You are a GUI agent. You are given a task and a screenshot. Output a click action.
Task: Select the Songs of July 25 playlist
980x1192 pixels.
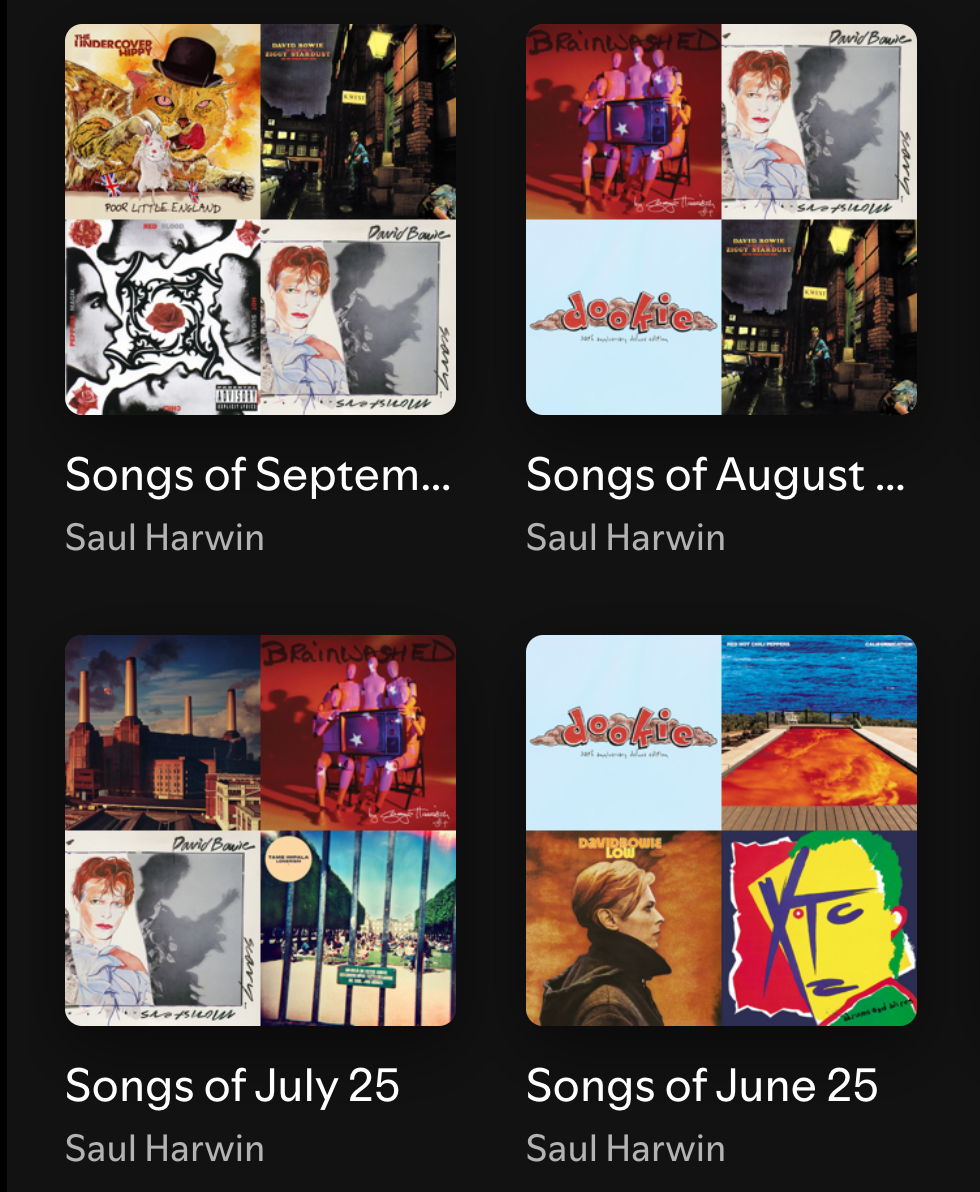tap(260, 830)
